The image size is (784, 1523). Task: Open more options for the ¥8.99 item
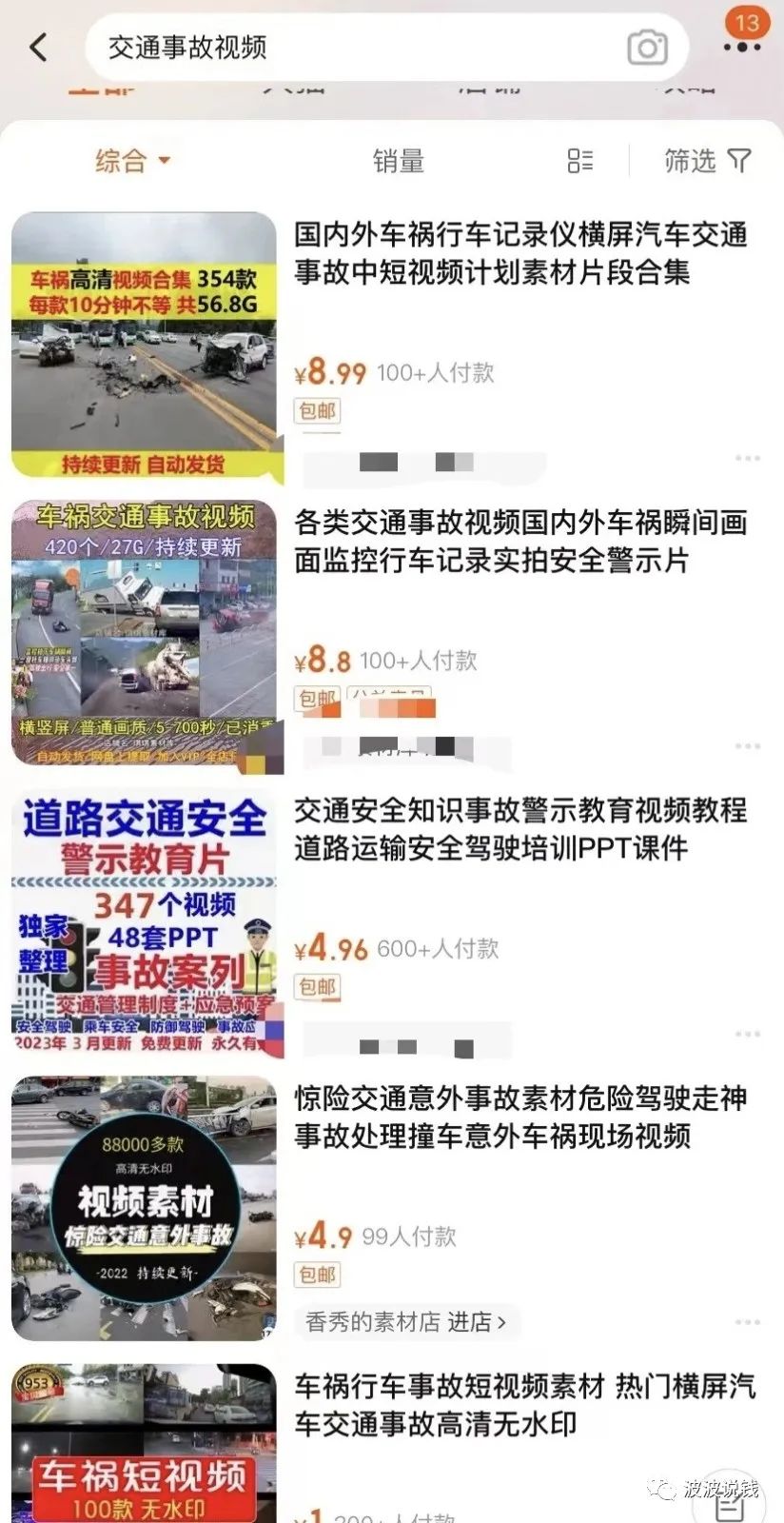tap(748, 459)
